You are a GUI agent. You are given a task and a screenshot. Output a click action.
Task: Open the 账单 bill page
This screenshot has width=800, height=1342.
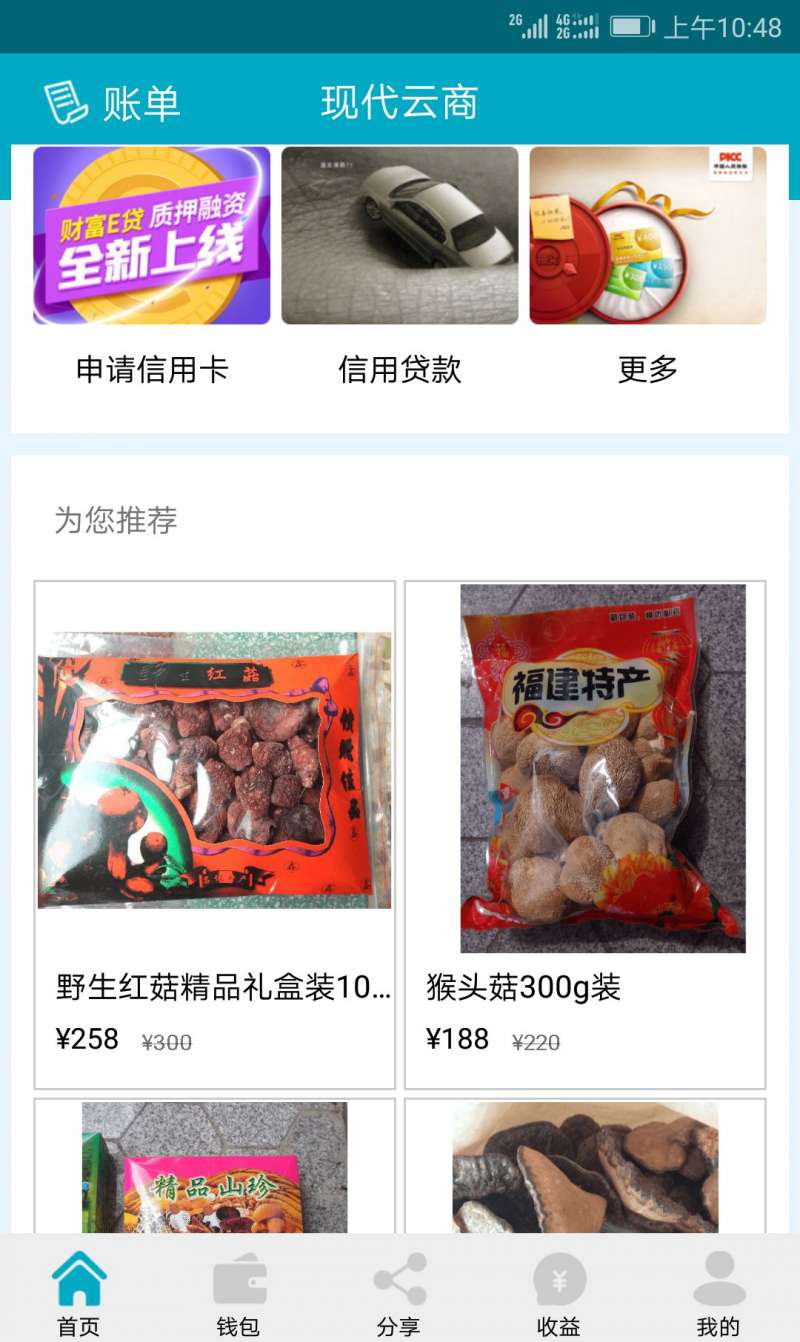click(111, 103)
